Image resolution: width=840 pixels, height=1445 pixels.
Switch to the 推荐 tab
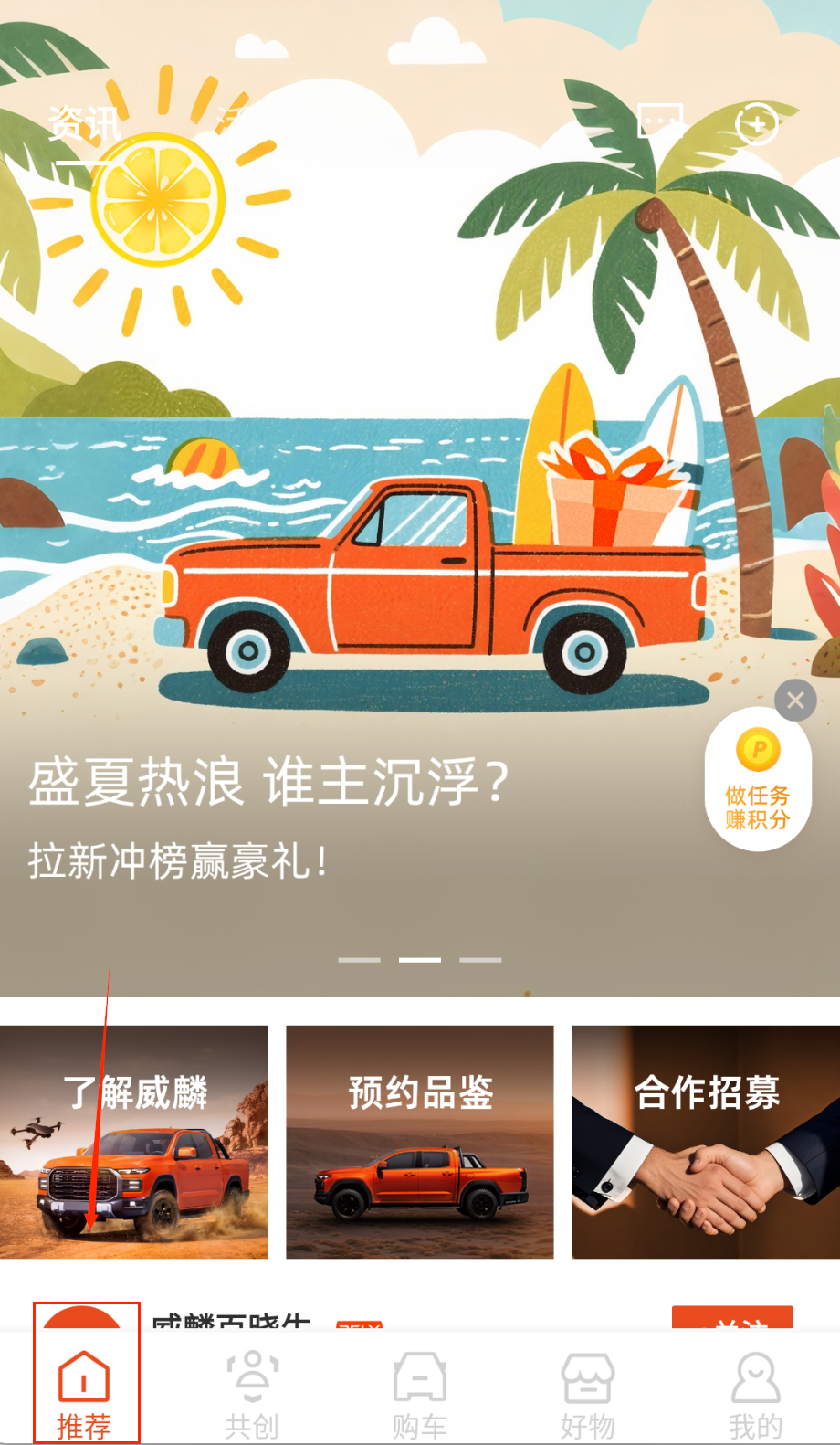[84, 1393]
